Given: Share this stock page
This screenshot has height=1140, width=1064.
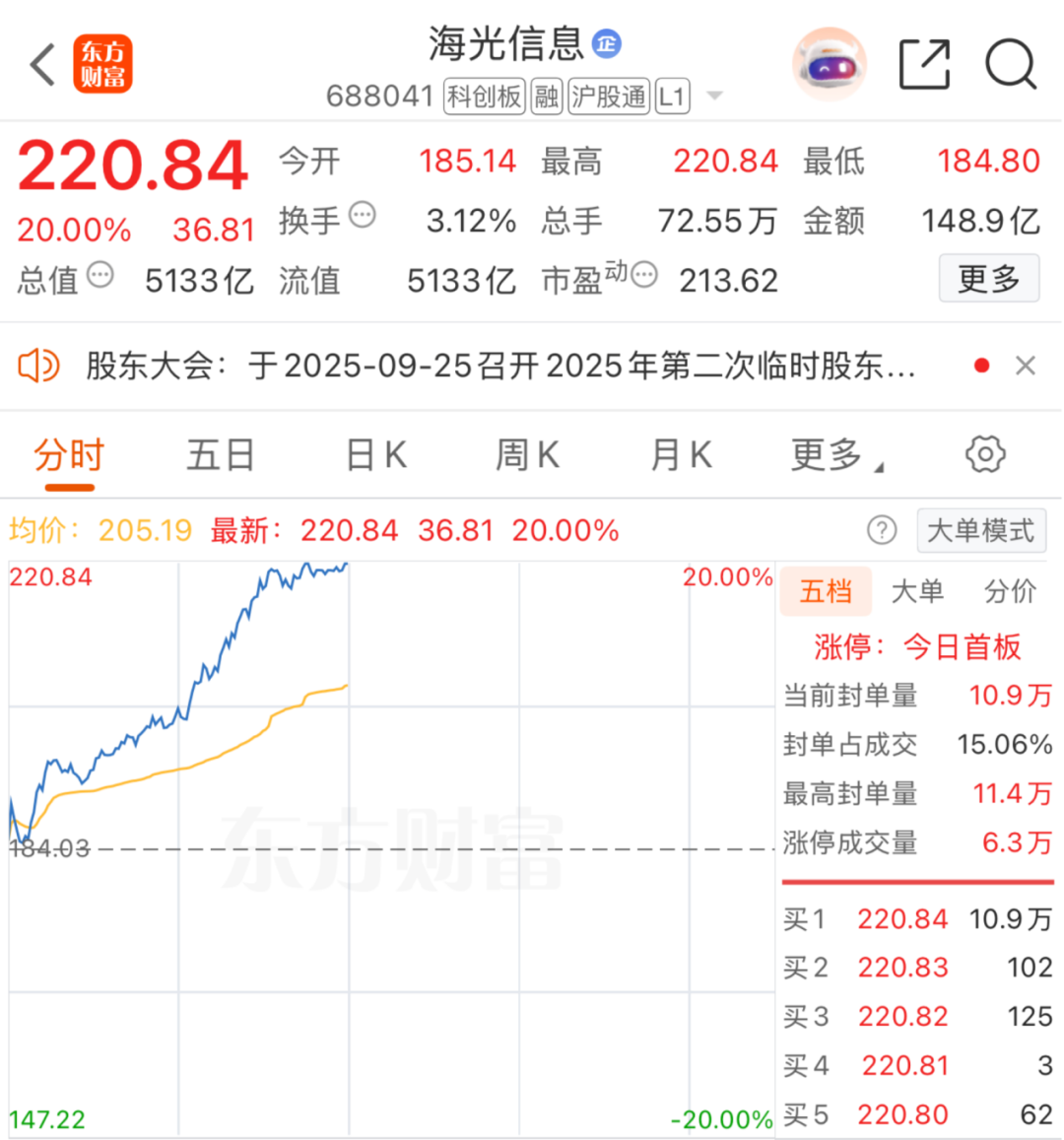Looking at the screenshot, I should [x=924, y=65].
